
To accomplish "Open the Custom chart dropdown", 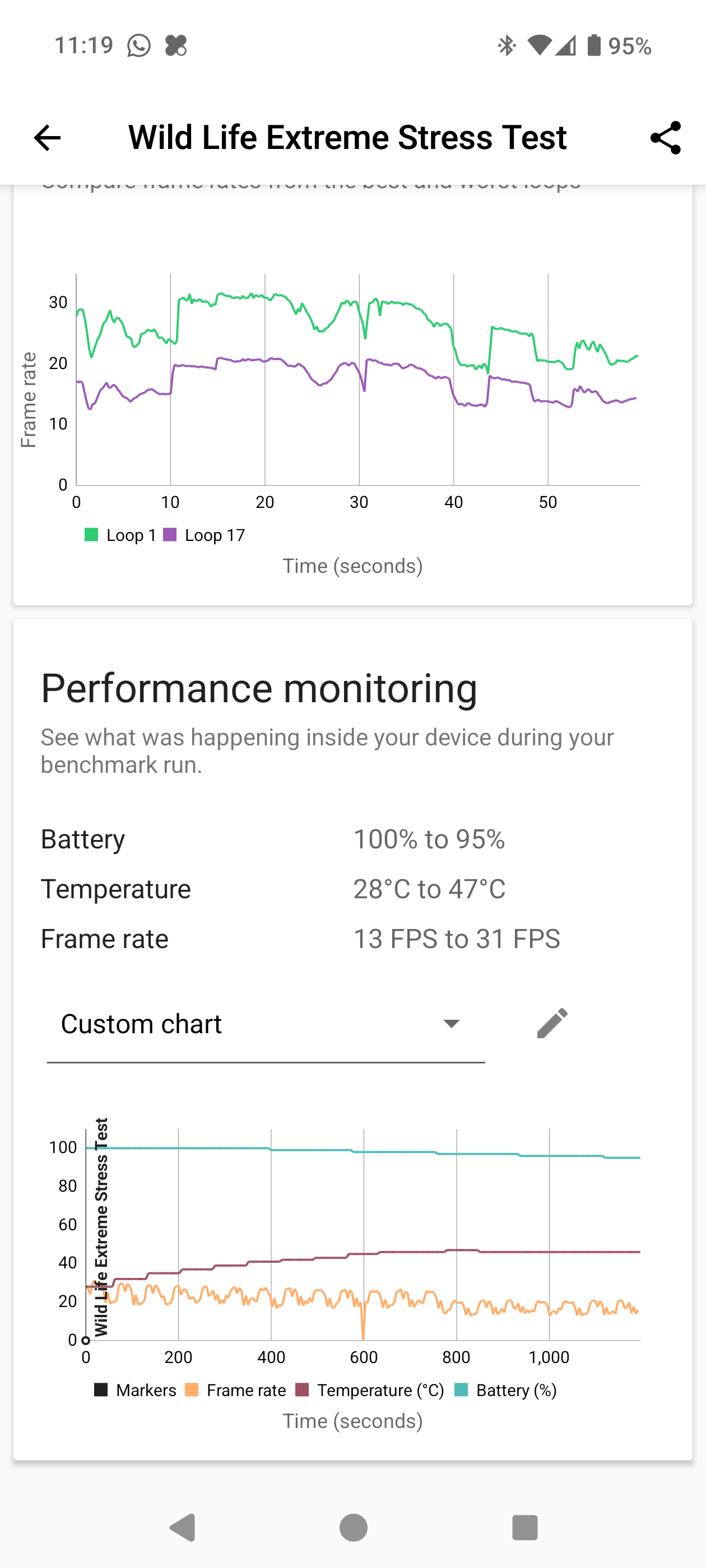I will pyautogui.click(x=266, y=1024).
